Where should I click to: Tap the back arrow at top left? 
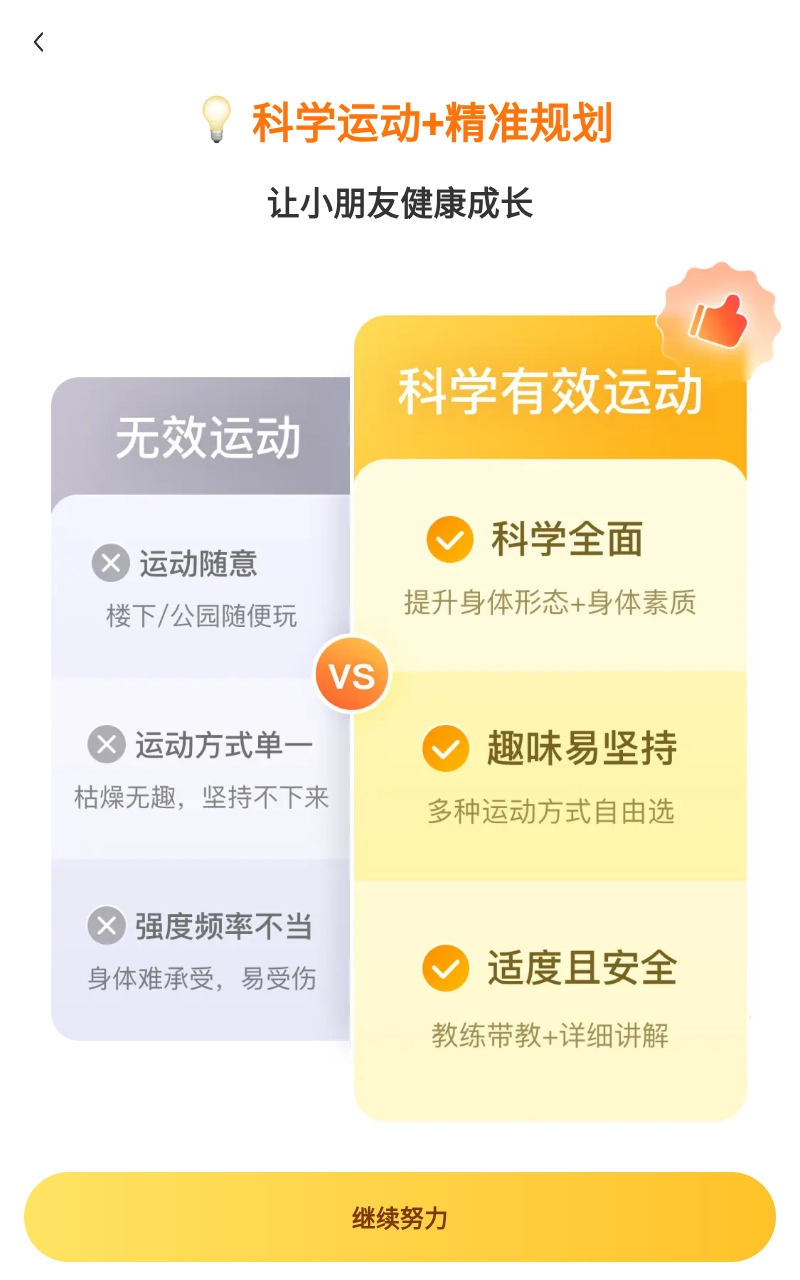tap(38, 42)
